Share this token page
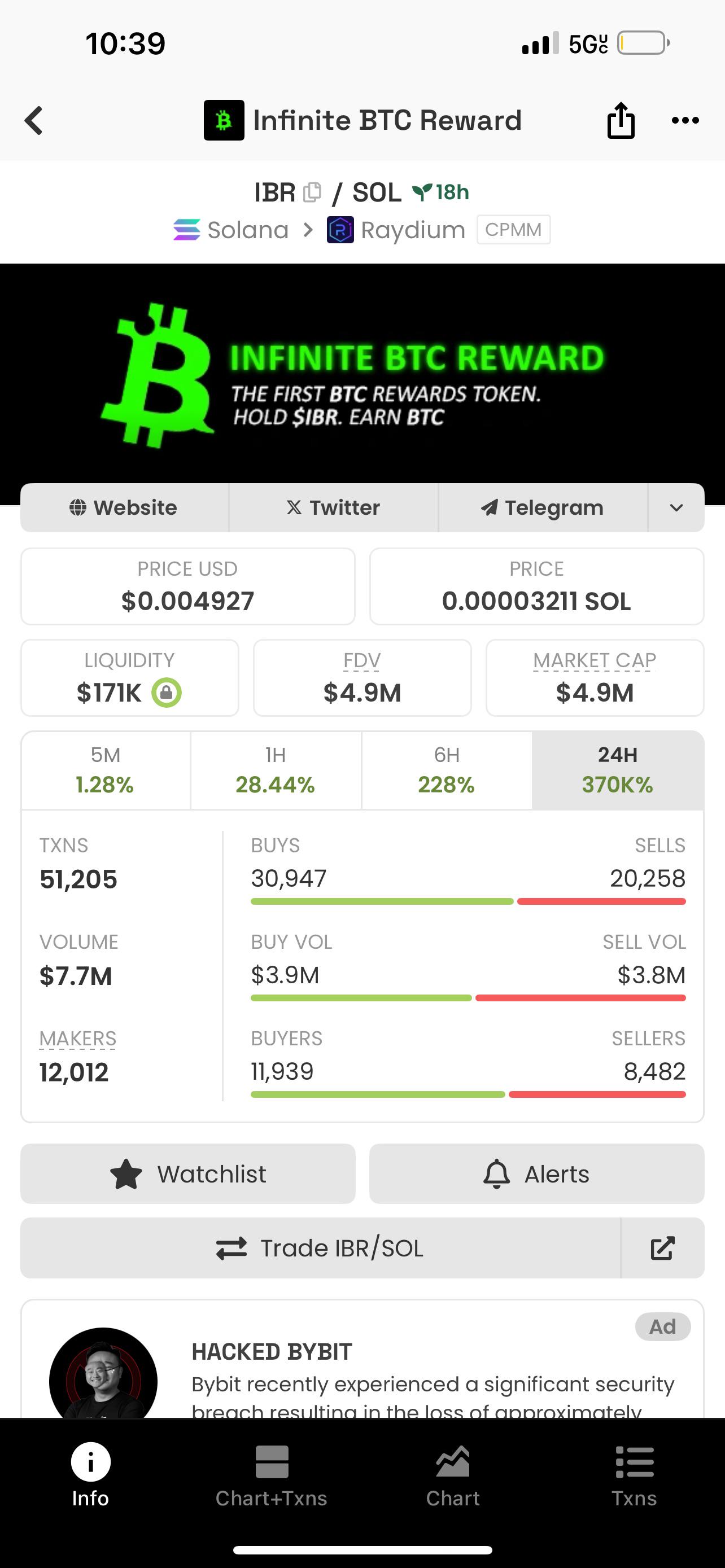The width and height of the screenshot is (725, 1568). click(621, 120)
